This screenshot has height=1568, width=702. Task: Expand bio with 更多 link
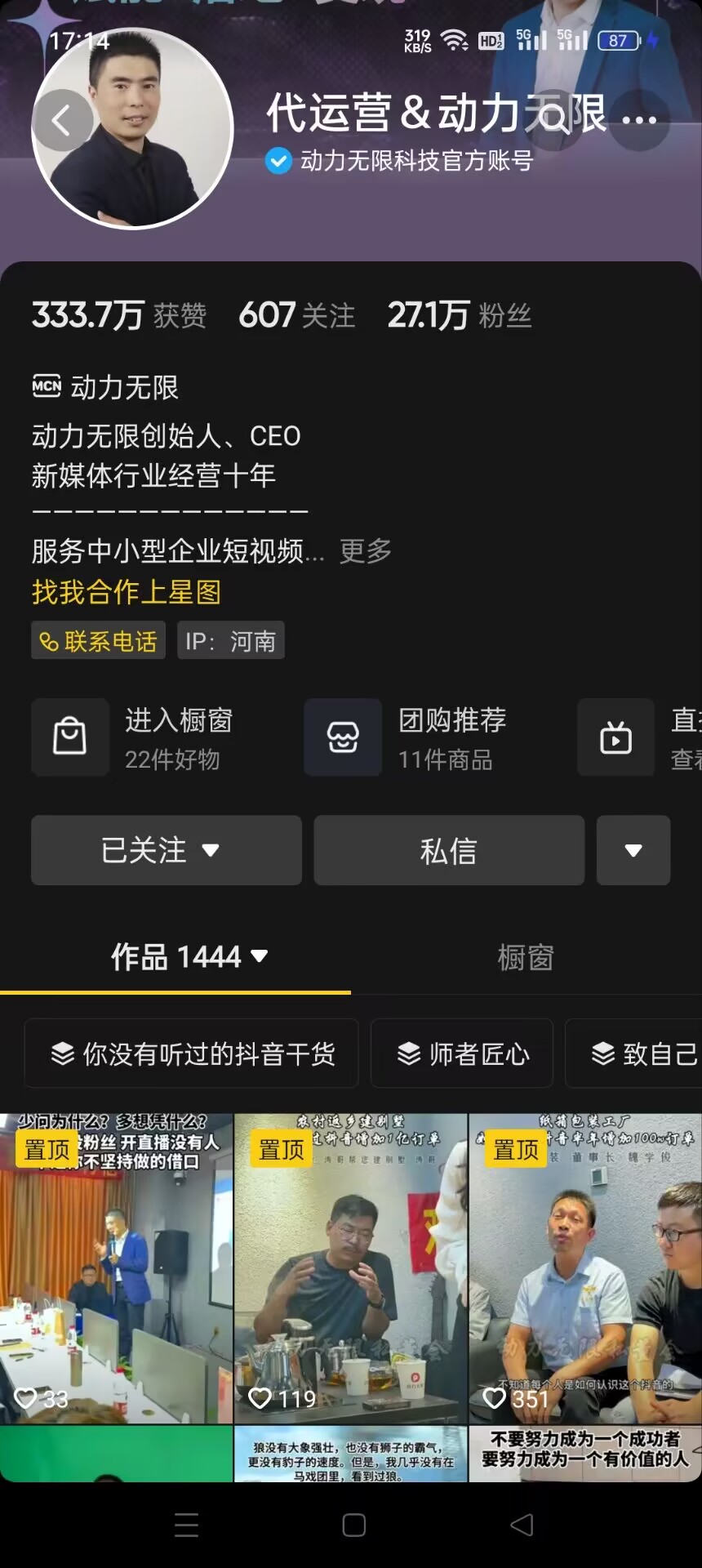pos(365,551)
